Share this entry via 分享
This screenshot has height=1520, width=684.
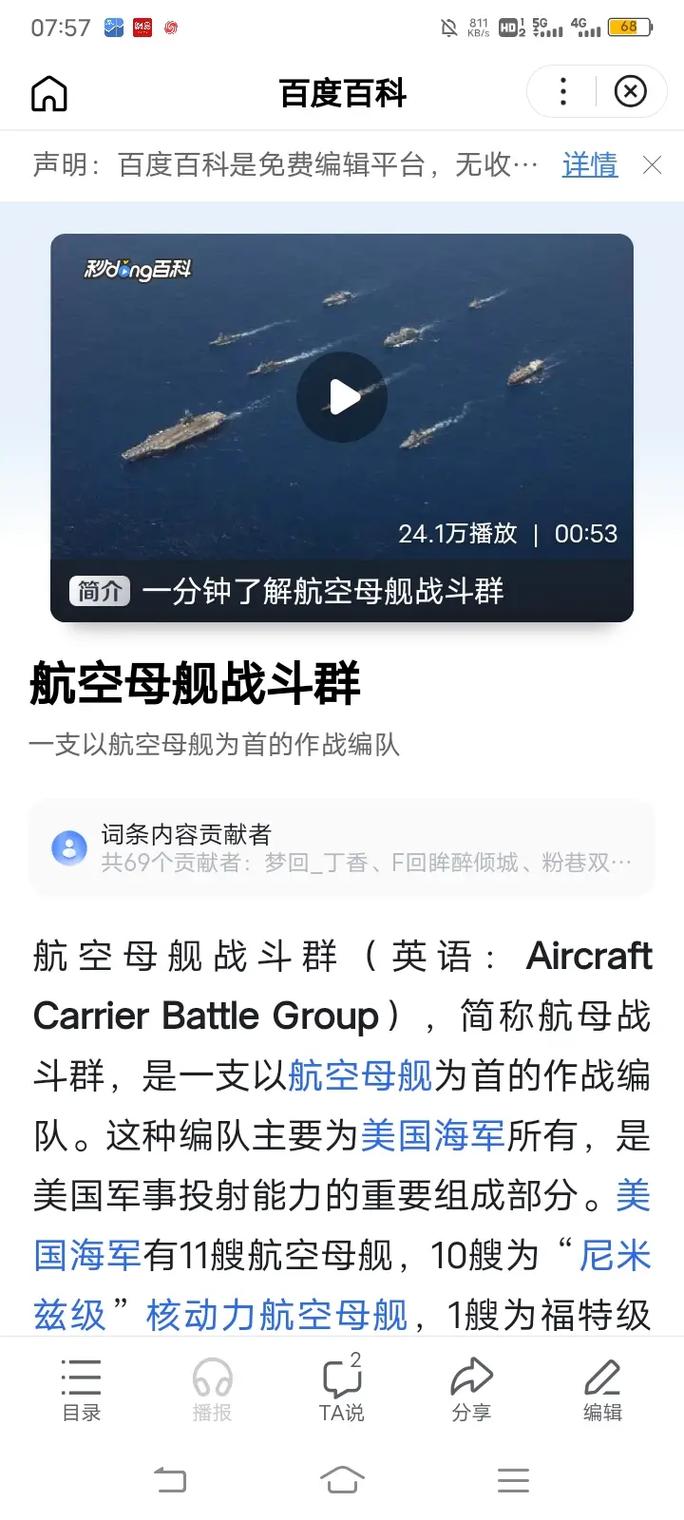472,1390
